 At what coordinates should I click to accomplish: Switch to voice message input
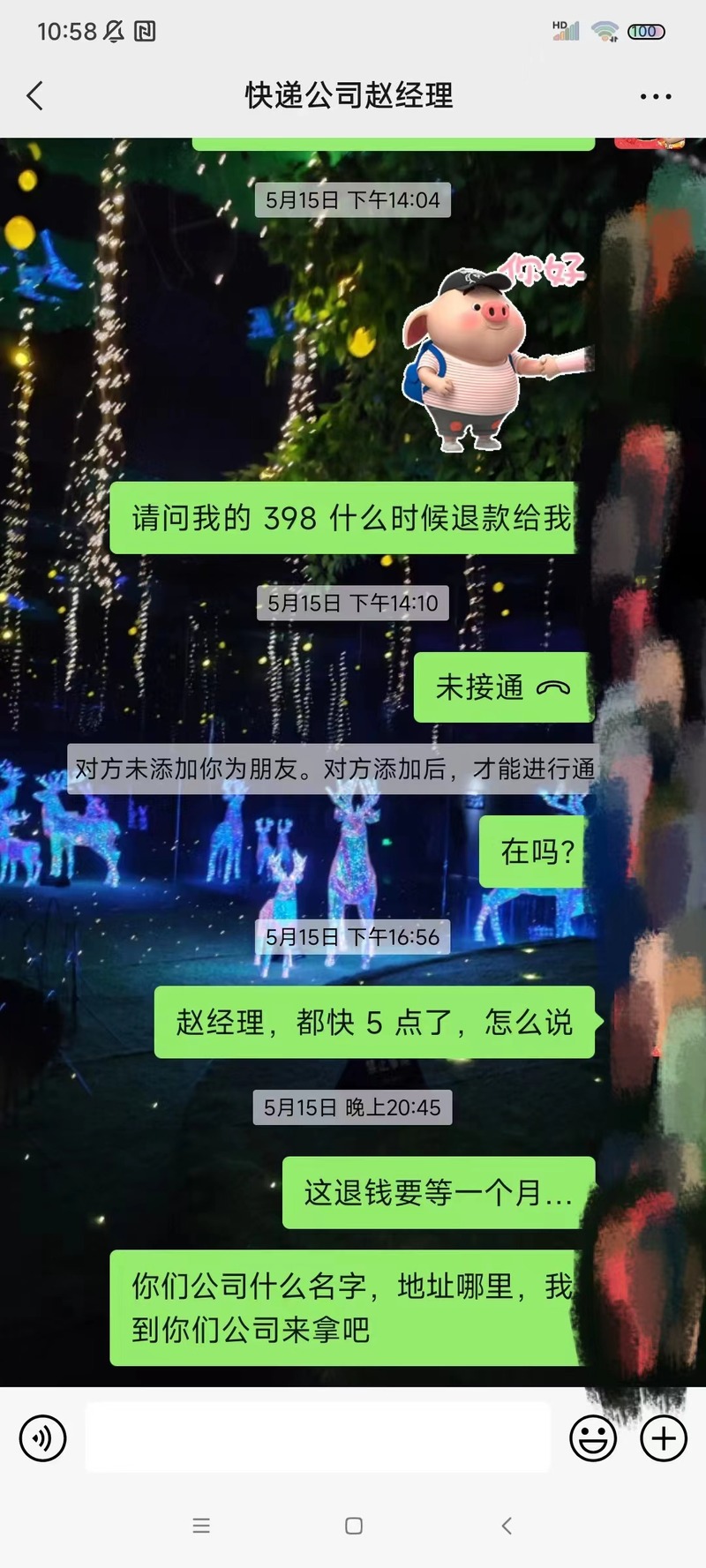(x=42, y=1437)
